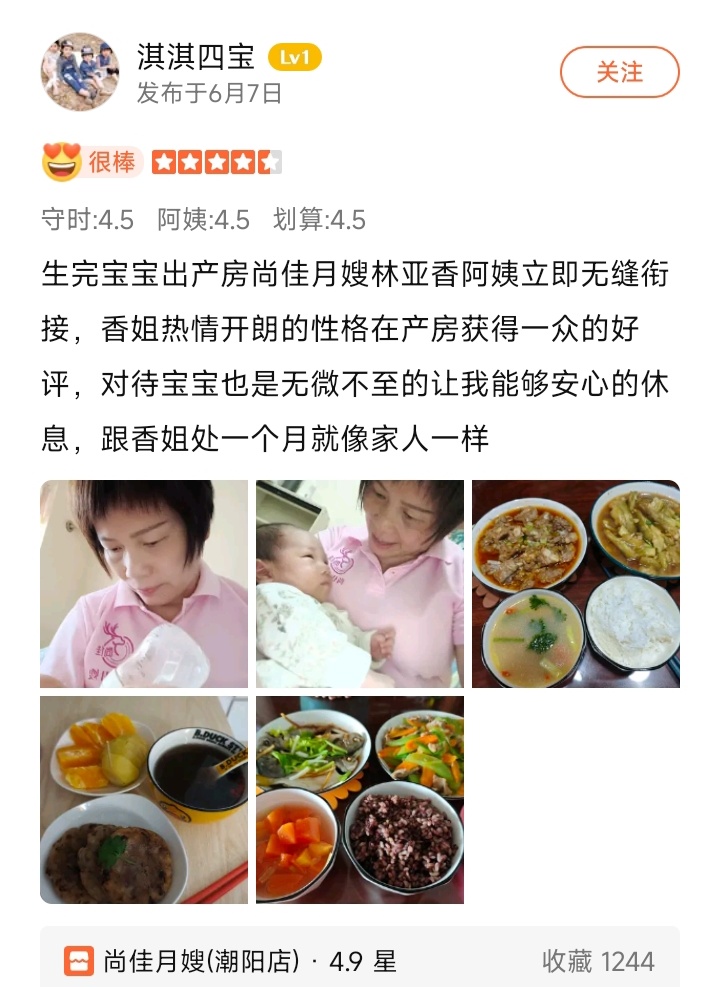
Task: Open the photo of auntie with the baby
Action: [x=360, y=584]
